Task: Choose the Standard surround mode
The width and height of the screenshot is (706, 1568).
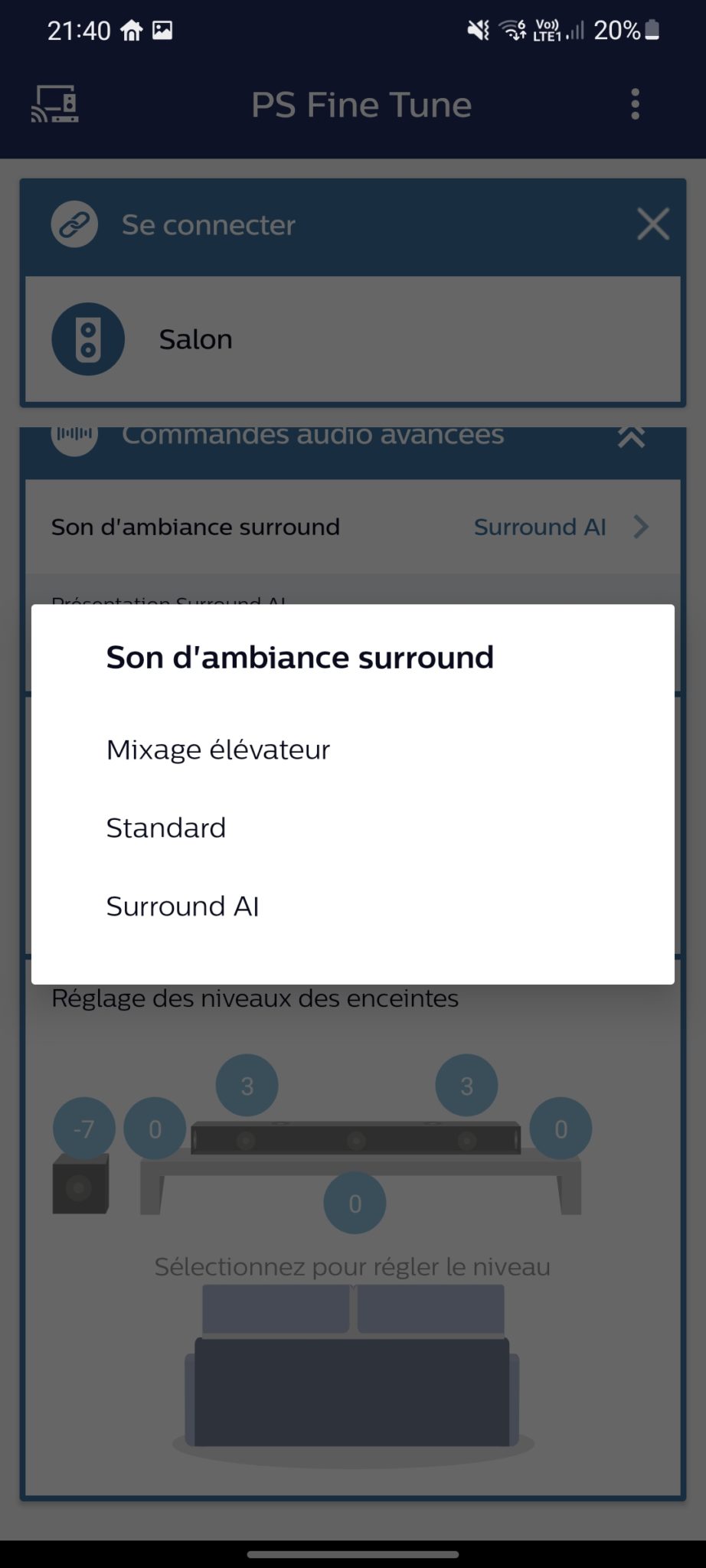Action: [352, 828]
